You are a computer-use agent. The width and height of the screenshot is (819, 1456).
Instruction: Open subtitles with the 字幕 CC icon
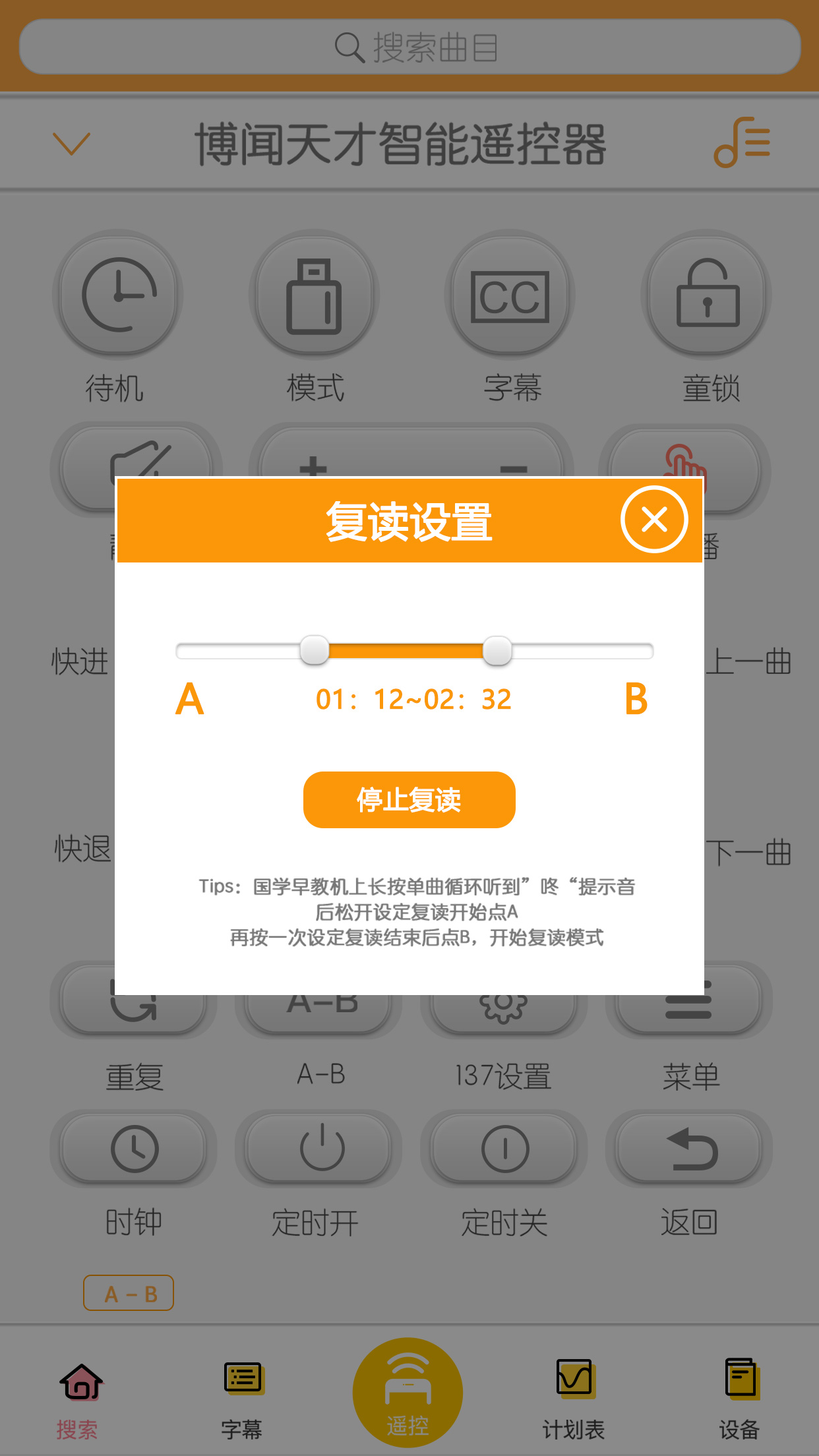(510, 295)
